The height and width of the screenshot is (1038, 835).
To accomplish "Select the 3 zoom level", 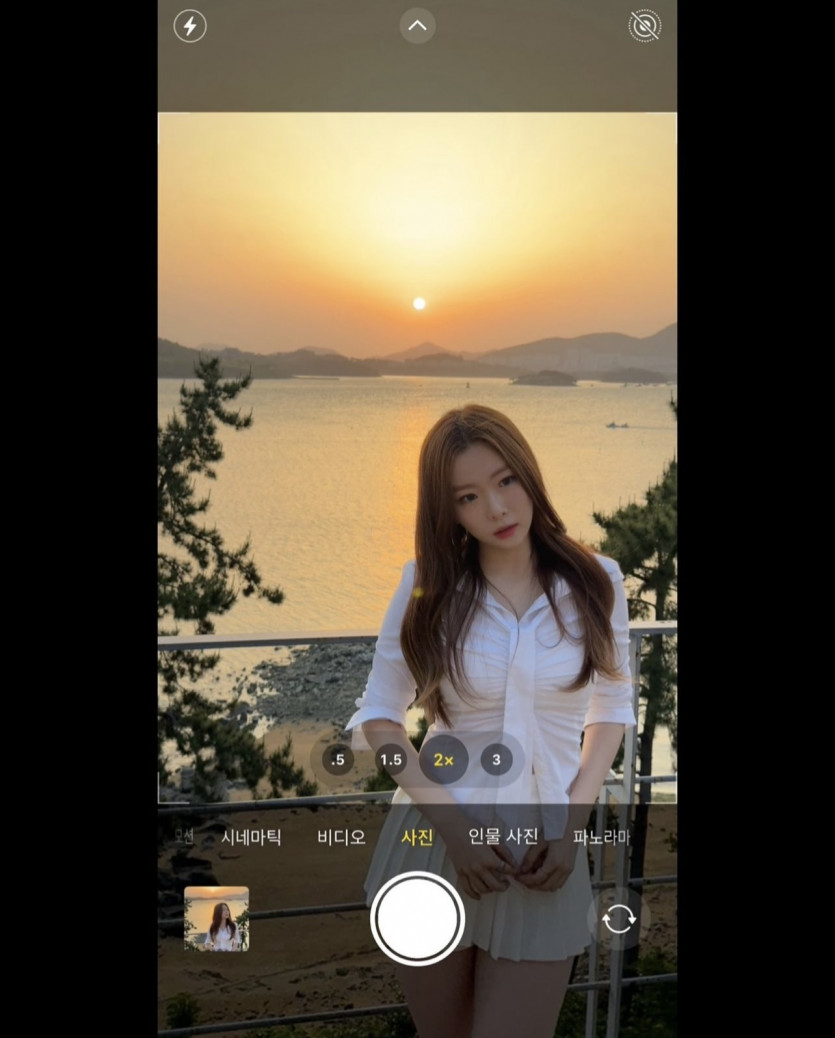I will (x=496, y=760).
